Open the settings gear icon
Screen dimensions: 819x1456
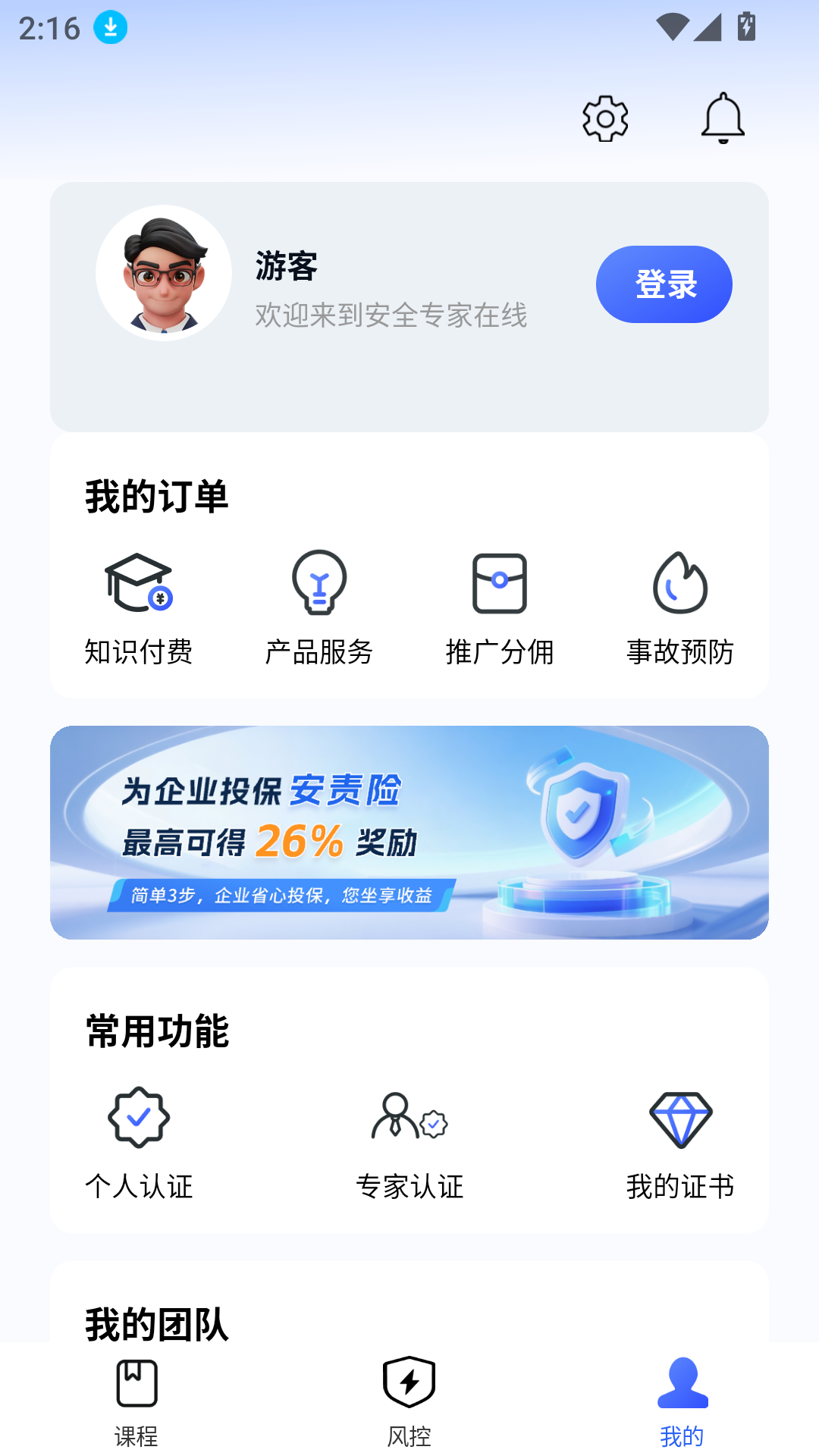(604, 118)
